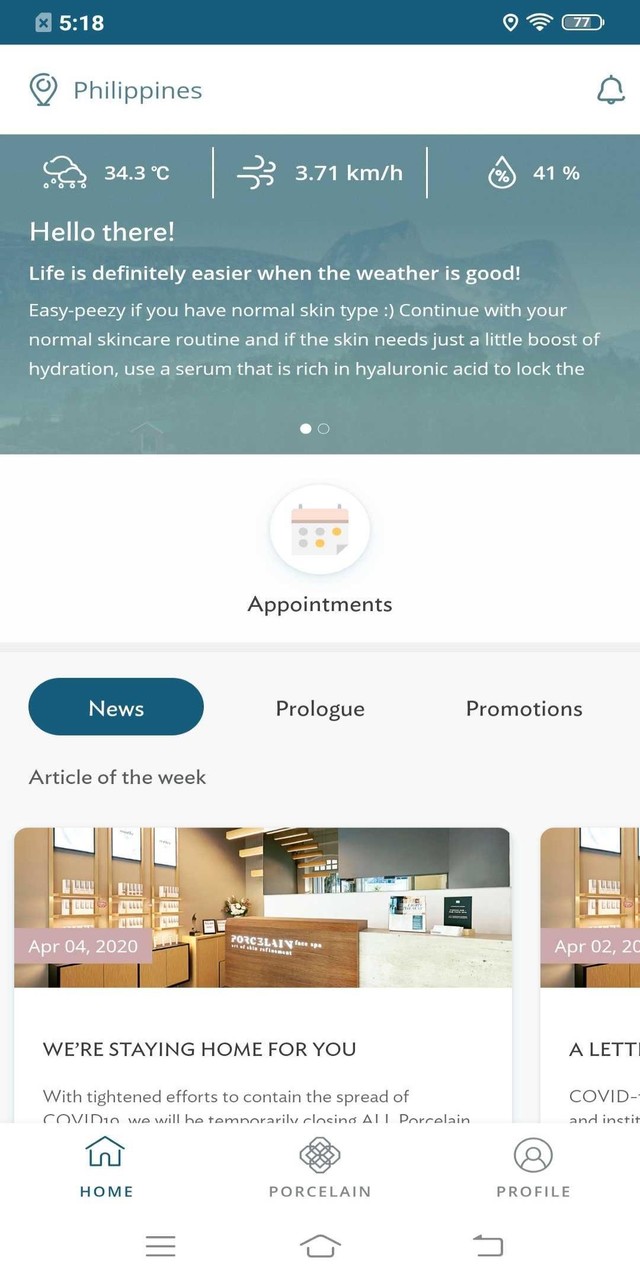Screen dimensions: 640x1280
Task: Open Appointments
Action: [320, 550]
